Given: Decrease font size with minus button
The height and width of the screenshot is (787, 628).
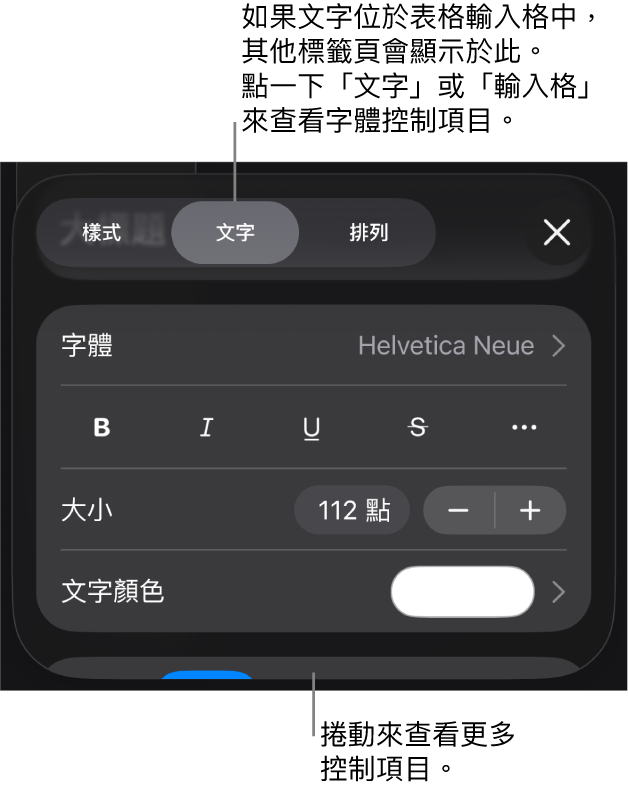Looking at the screenshot, I should (459, 511).
